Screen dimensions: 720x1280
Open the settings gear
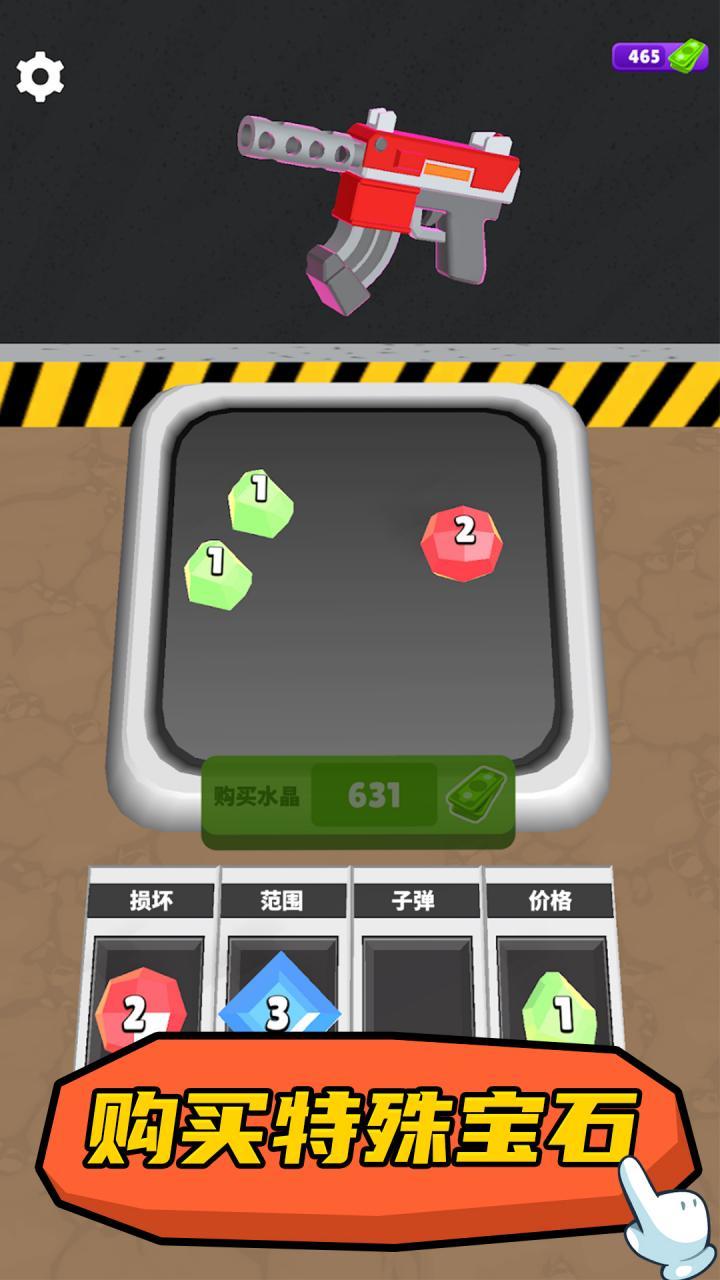click(x=40, y=76)
